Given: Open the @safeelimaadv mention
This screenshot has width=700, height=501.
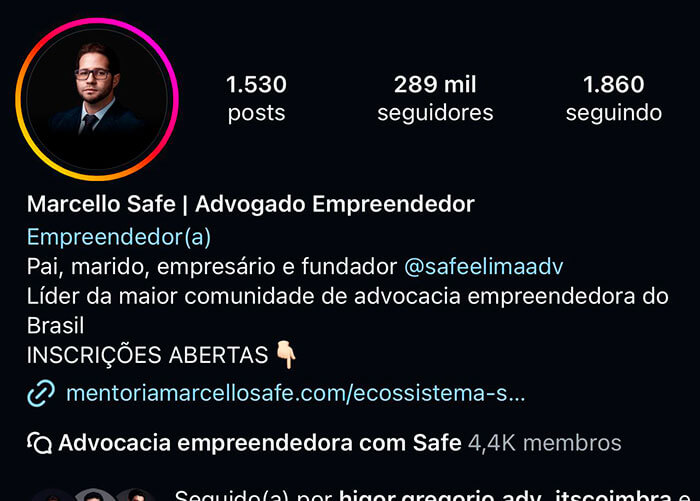Looking at the screenshot, I should coord(491,267).
